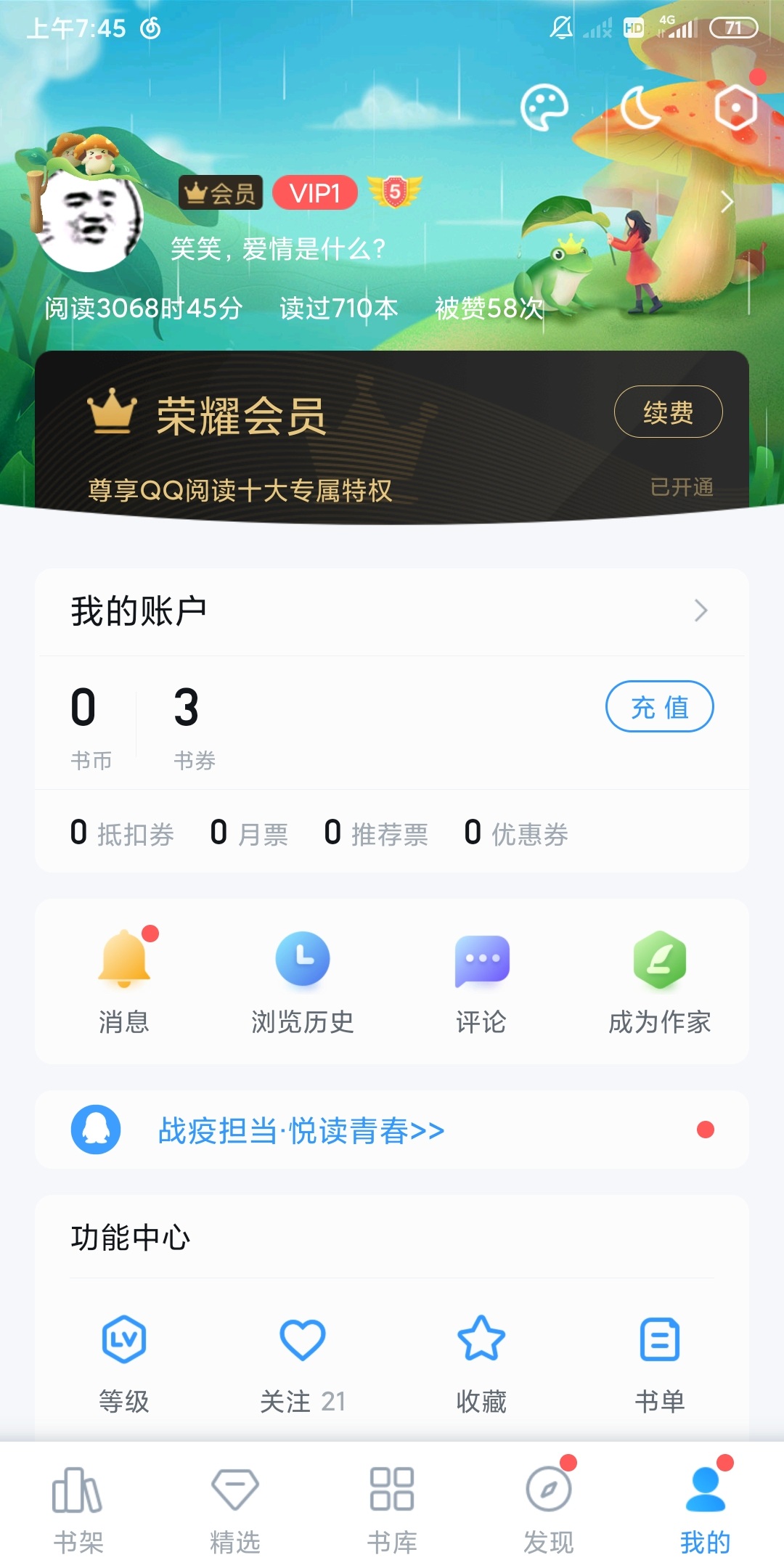Open settings via the hexagon icon
Screen dimensions: 784x1568
pyautogui.click(x=736, y=108)
